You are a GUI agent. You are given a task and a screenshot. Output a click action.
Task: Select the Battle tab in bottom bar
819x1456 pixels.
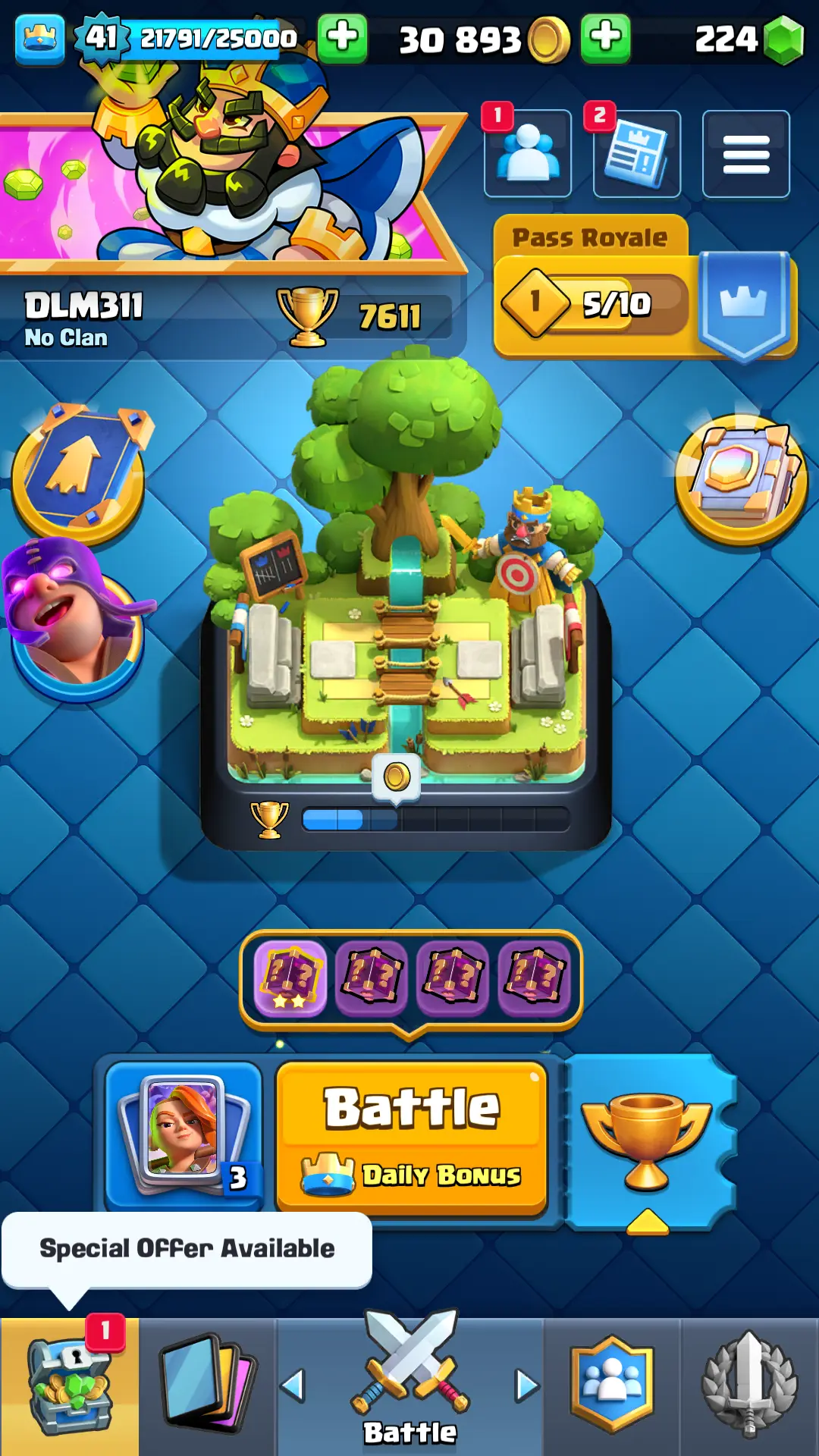(410, 1386)
